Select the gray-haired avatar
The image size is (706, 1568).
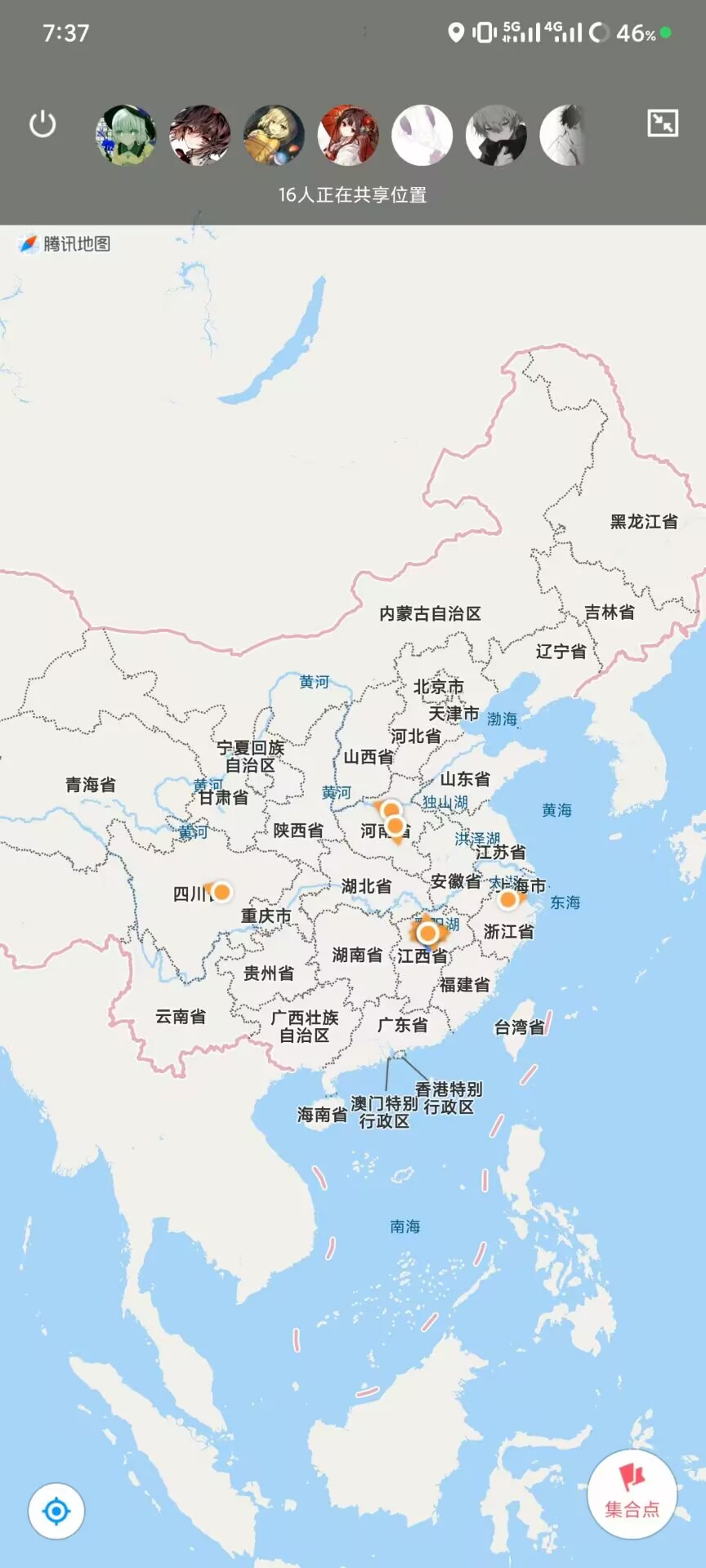point(495,136)
